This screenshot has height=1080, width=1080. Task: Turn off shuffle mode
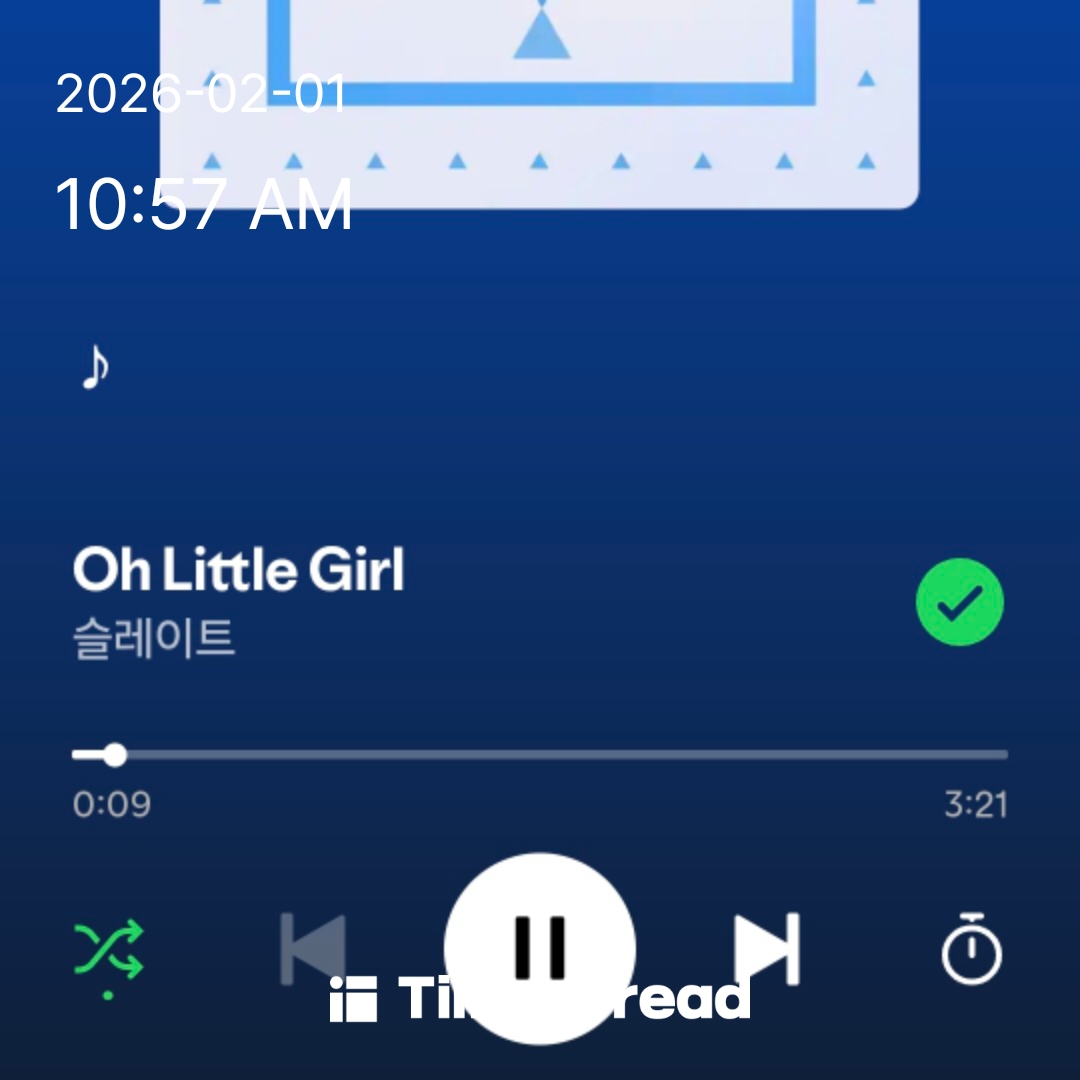click(x=109, y=950)
